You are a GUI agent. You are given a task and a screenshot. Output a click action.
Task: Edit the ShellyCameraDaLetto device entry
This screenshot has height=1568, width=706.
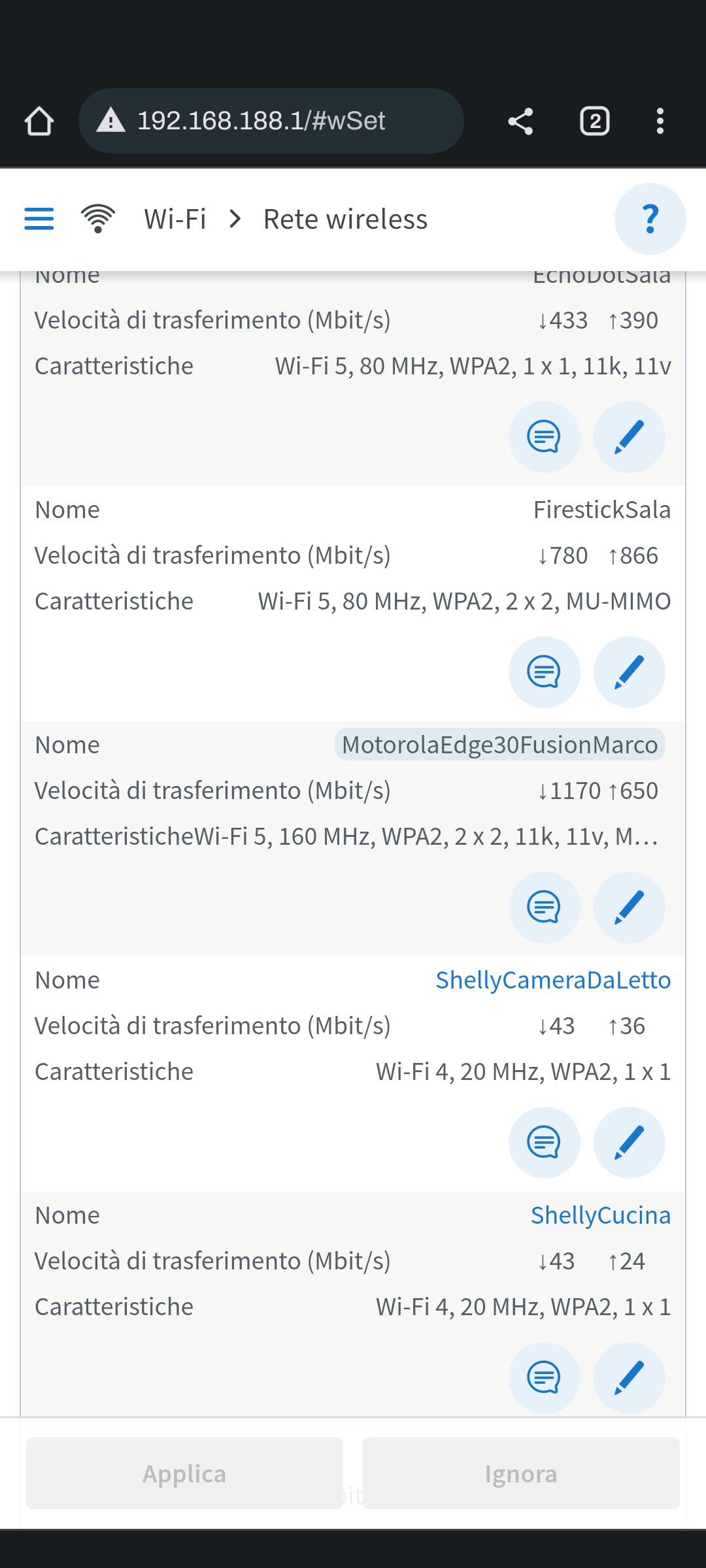tap(630, 1143)
